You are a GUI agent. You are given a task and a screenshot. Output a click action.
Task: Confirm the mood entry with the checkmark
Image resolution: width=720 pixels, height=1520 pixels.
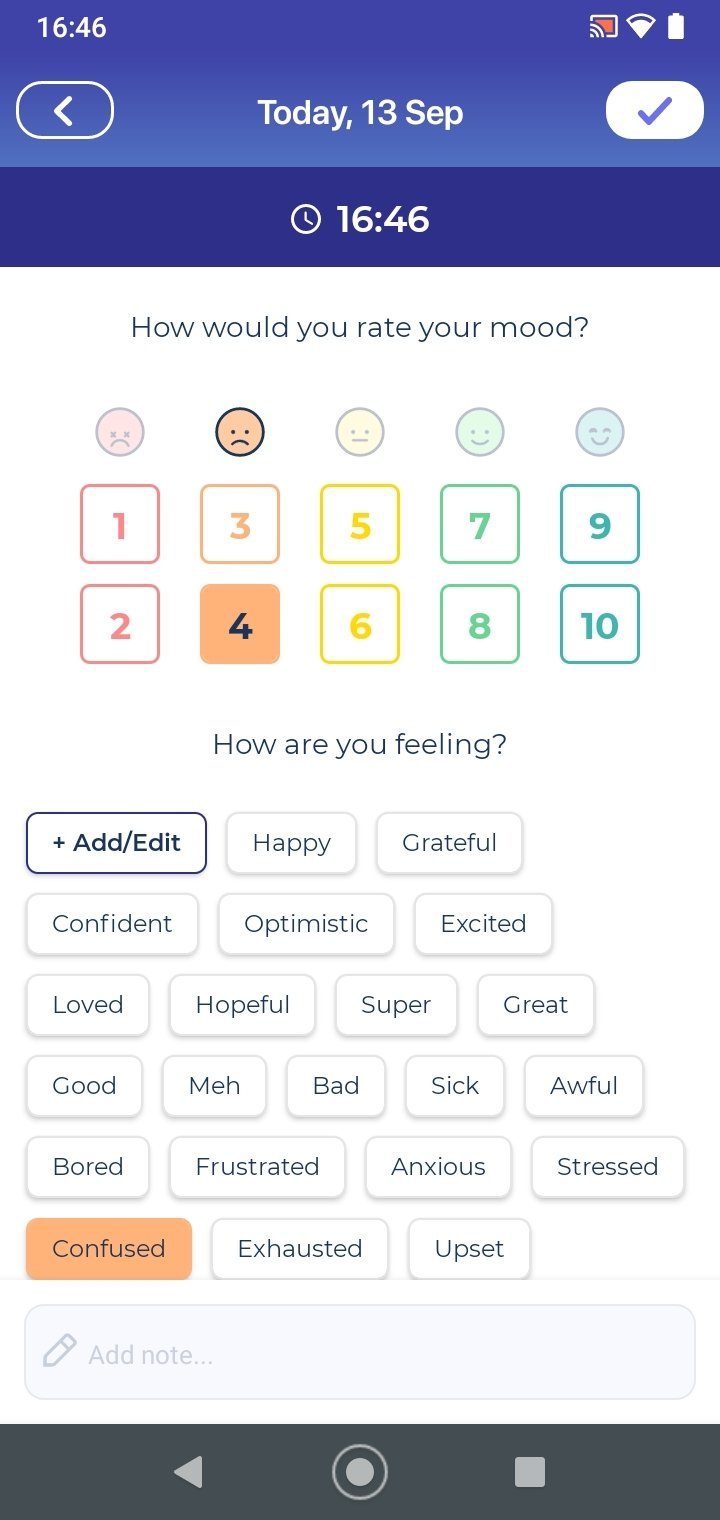pyautogui.click(x=655, y=110)
